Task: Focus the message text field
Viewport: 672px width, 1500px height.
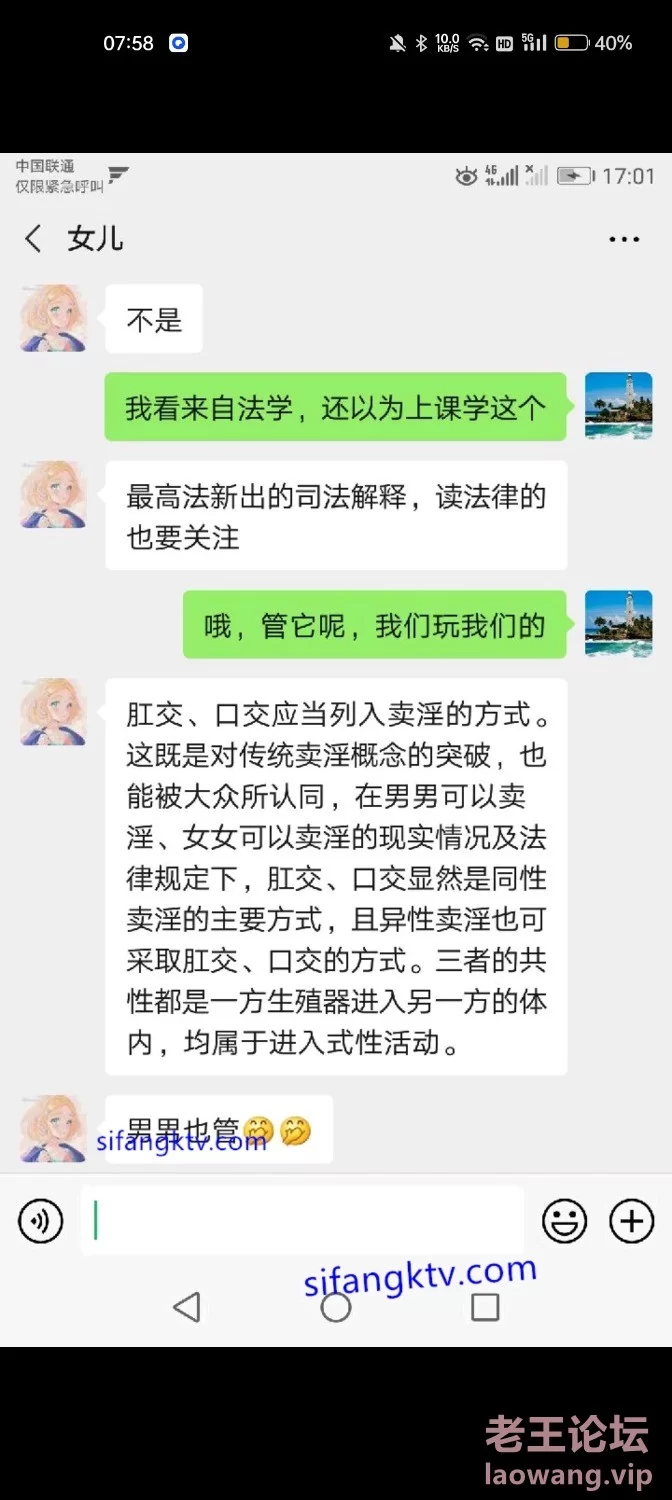Action: [300, 1220]
